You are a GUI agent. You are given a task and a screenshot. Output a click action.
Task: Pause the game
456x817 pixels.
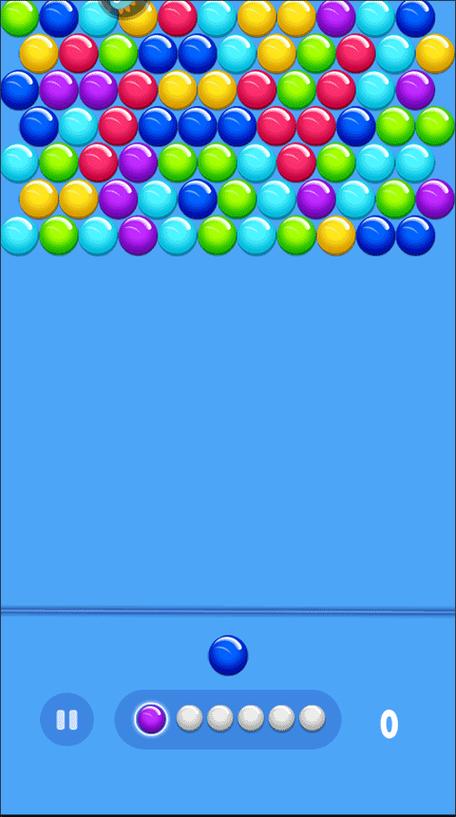point(67,720)
